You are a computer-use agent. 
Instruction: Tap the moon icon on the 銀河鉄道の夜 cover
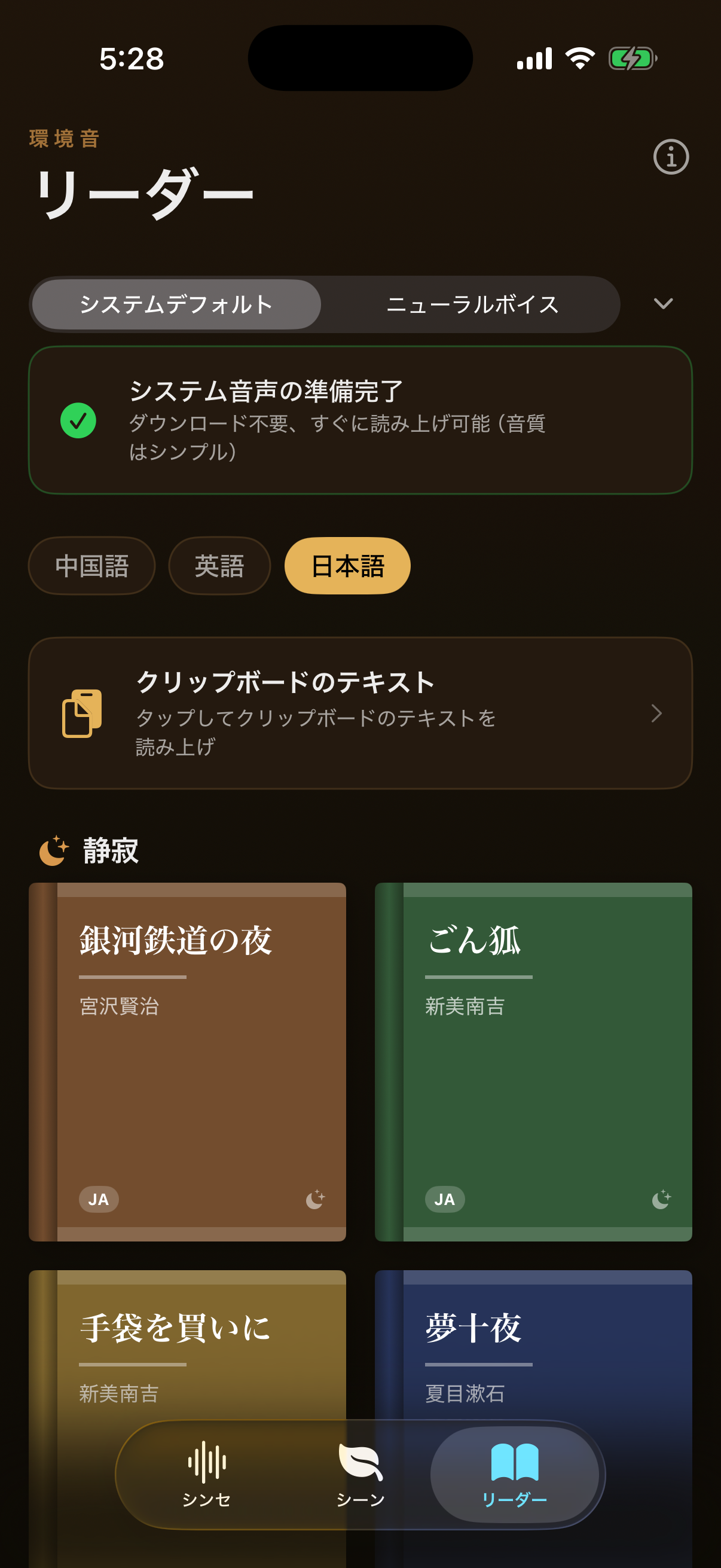pyautogui.click(x=314, y=1200)
